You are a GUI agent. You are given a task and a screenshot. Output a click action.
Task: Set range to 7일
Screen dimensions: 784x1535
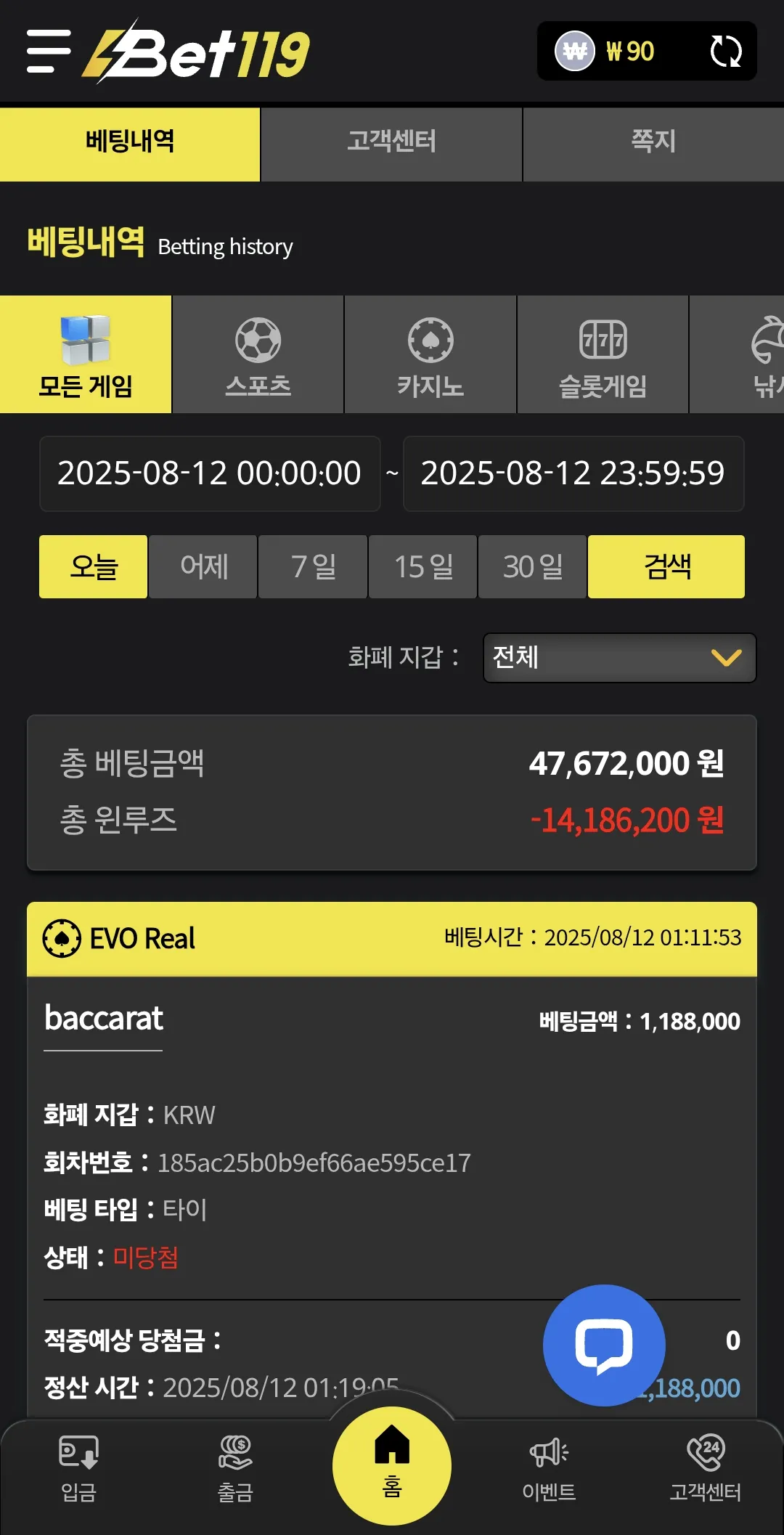[313, 567]
